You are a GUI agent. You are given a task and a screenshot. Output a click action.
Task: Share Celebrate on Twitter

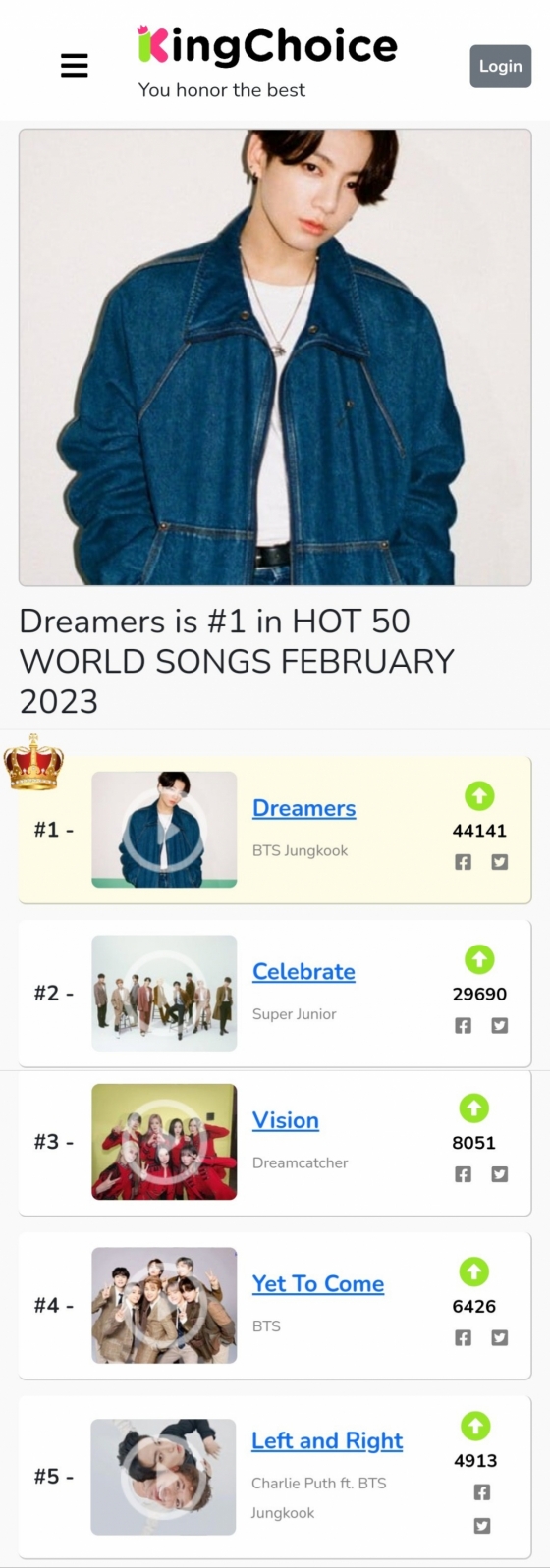coord(500,1025)
